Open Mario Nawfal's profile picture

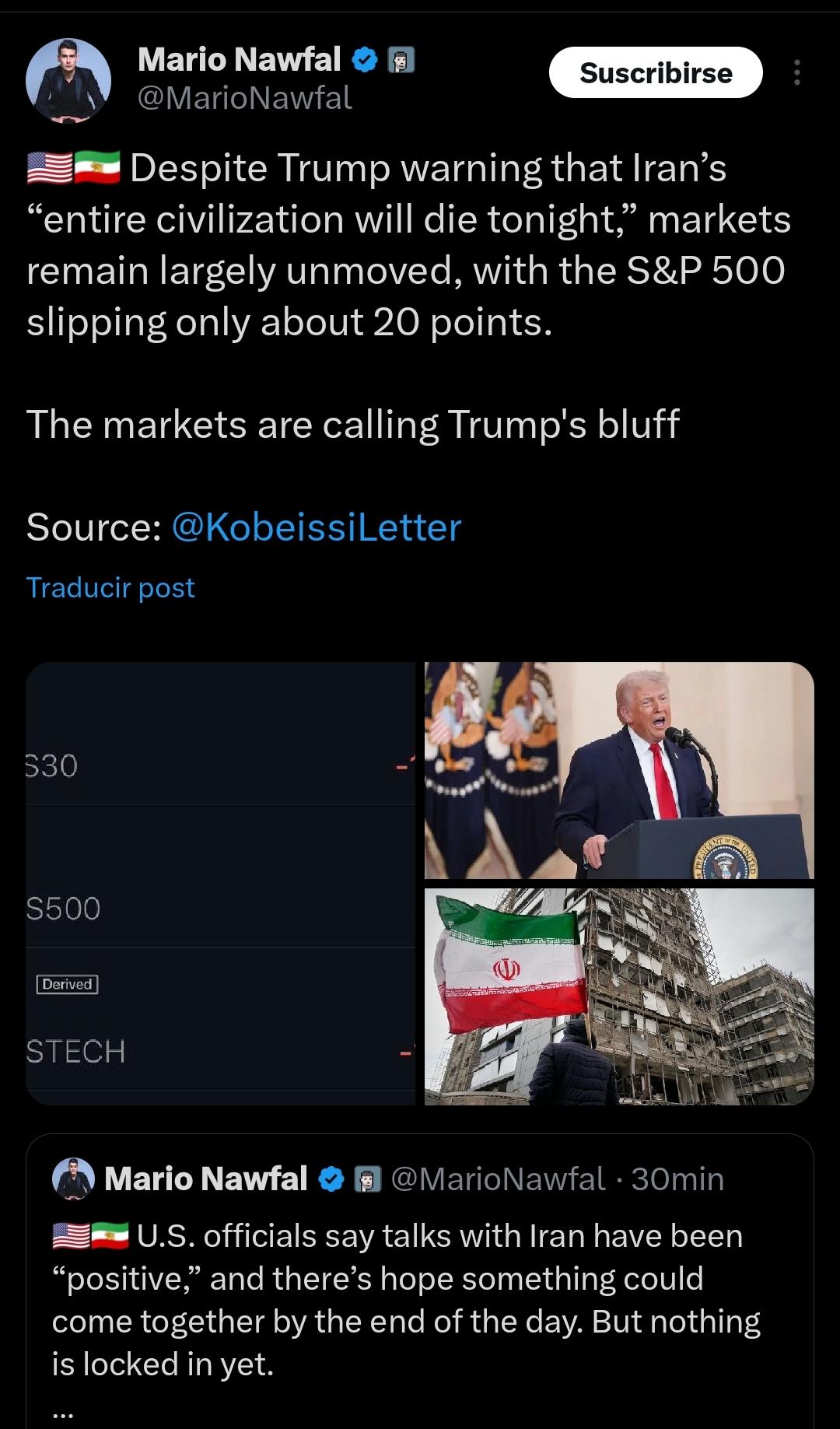pos(68,80)
